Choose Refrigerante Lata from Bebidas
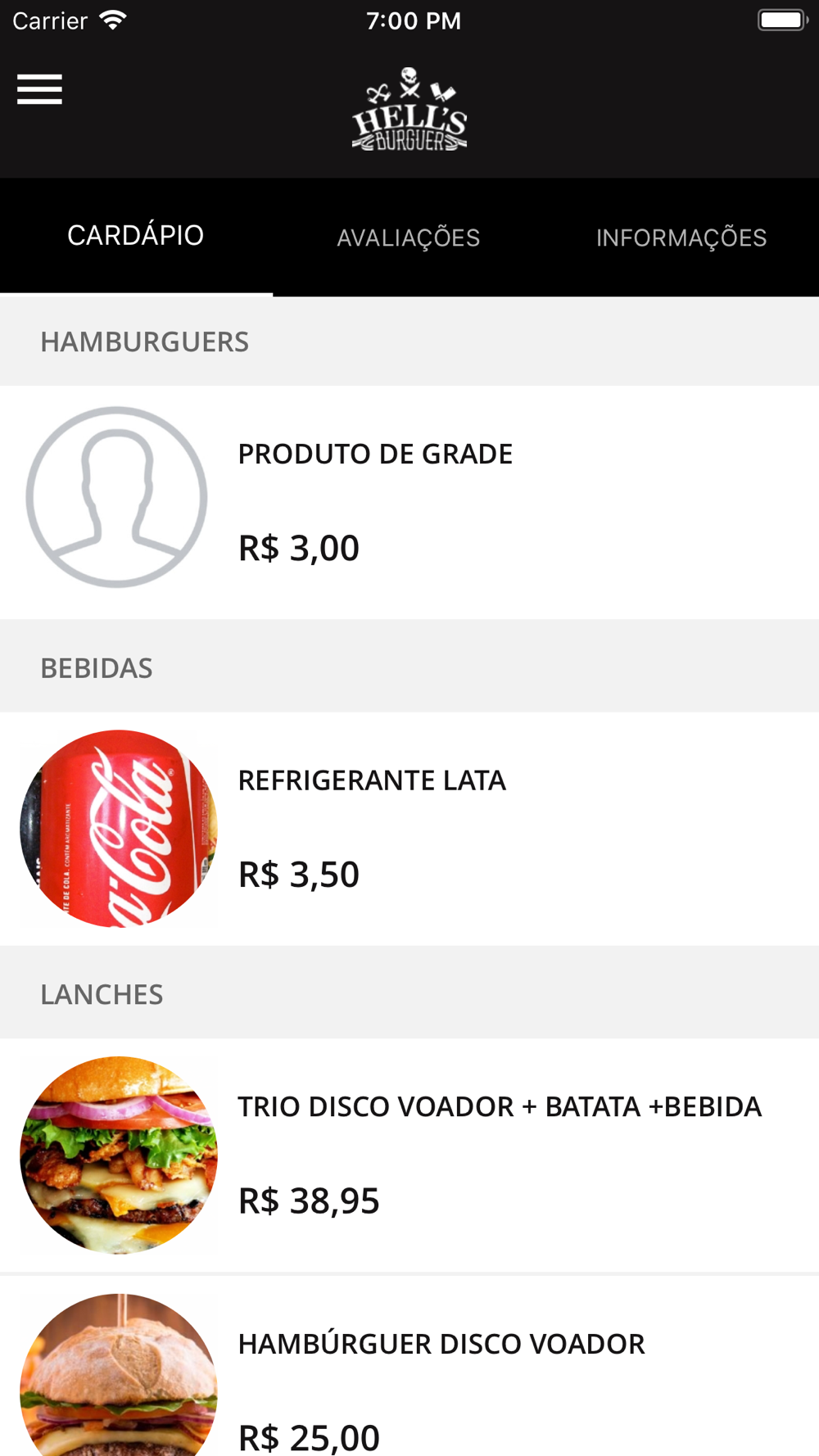Viewport: 819px width, 1456px height. (409, 829)
